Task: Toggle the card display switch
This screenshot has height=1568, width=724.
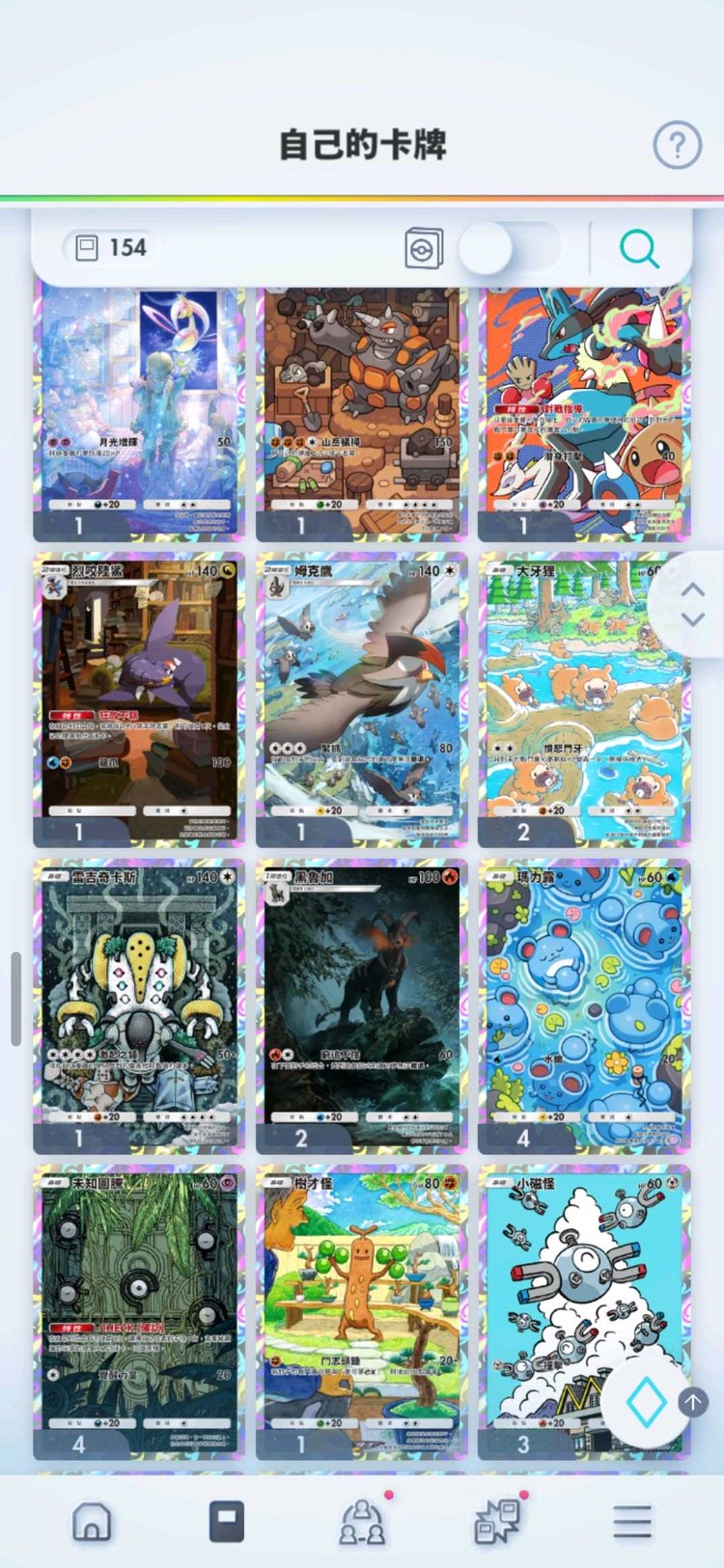Action: [x=509, y=248]
